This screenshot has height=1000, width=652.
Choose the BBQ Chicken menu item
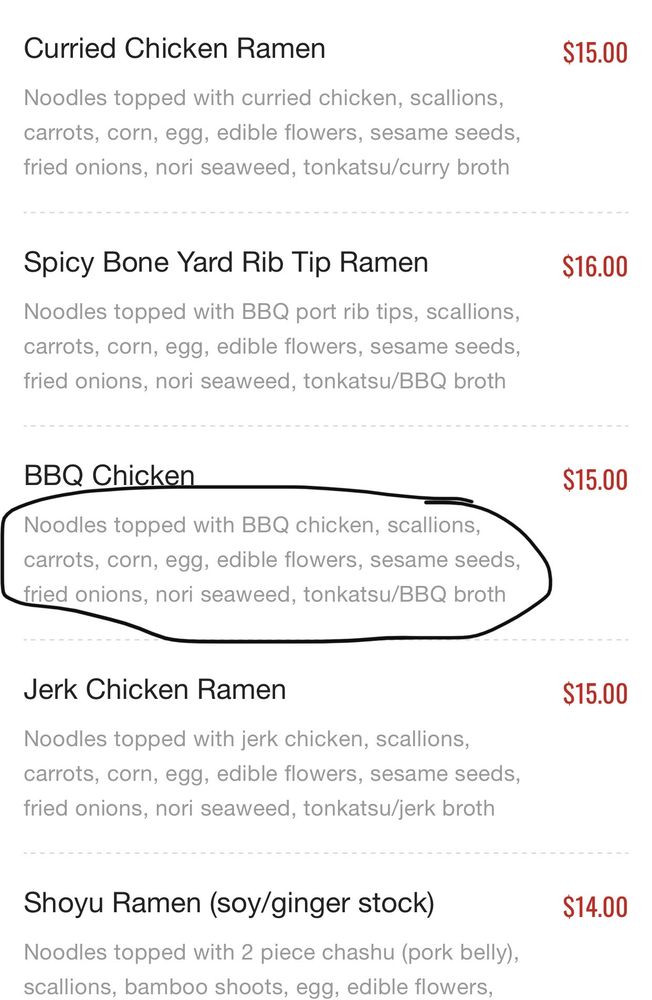(x=109, y=476)
